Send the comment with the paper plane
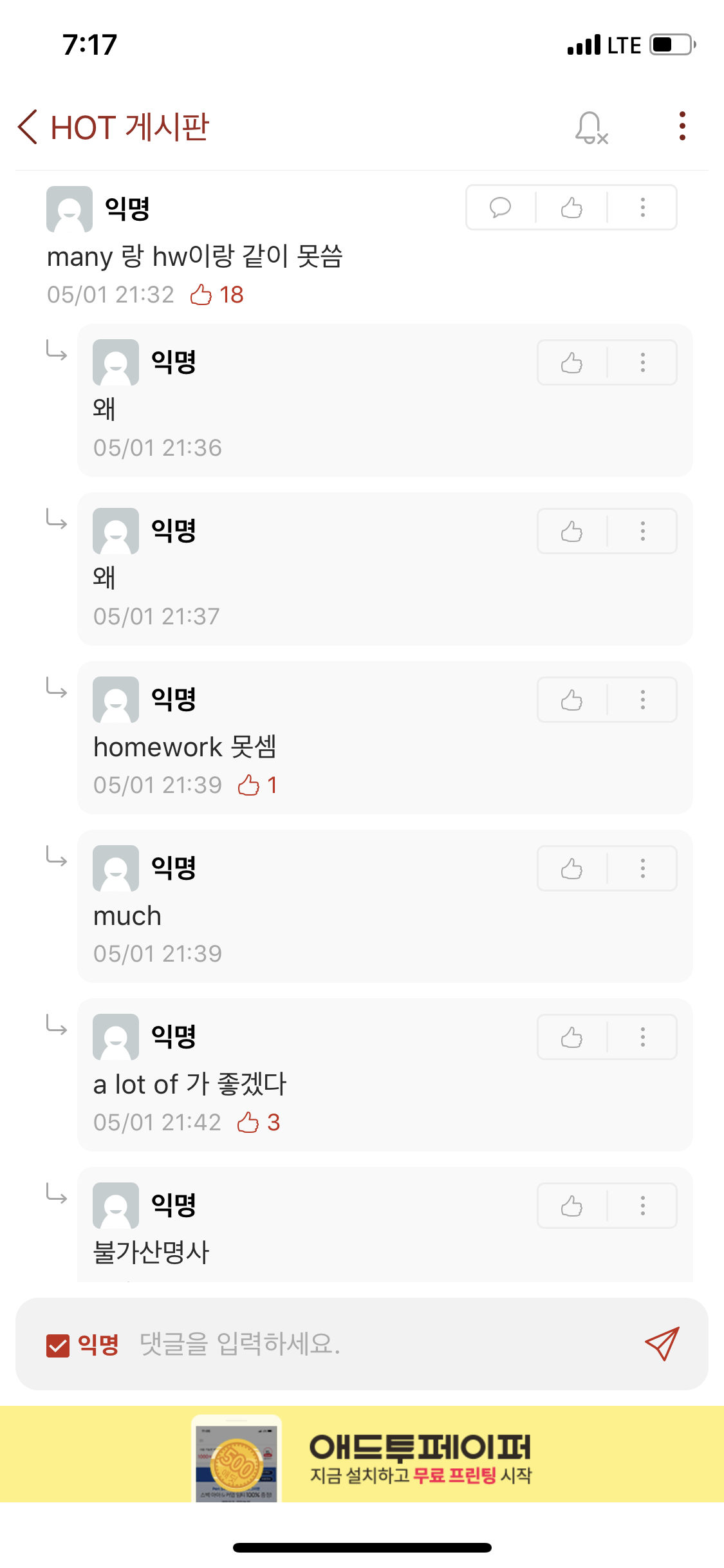Viewport: 724px width, 1568px height. pyautogui.click(x=662, y=1344)
